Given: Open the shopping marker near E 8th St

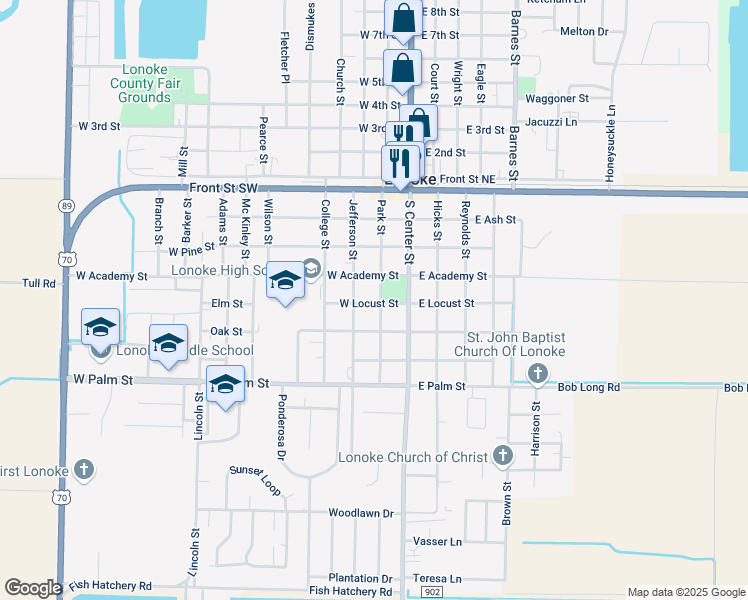Looking at the screenshot, I should 402,19.
